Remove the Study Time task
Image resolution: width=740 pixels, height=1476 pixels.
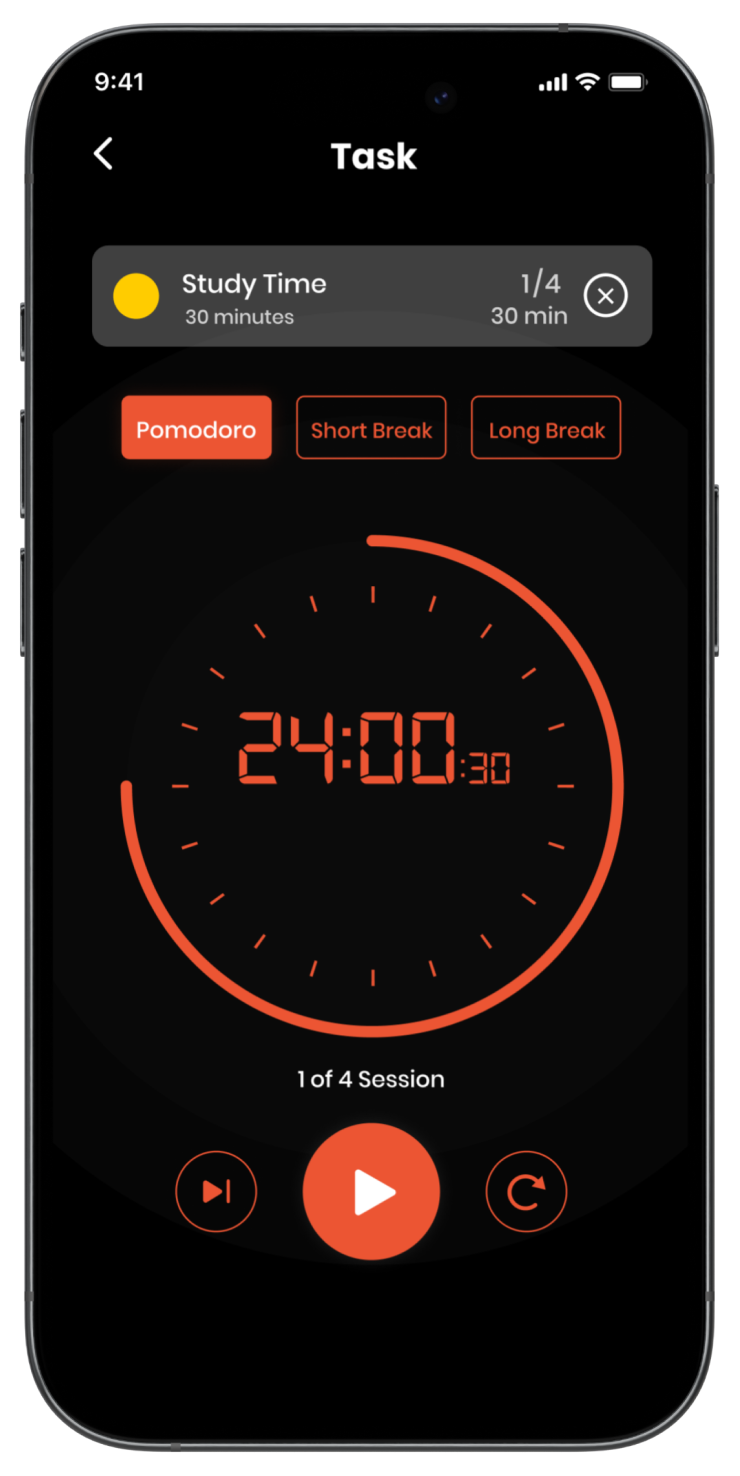coord(605,296)
